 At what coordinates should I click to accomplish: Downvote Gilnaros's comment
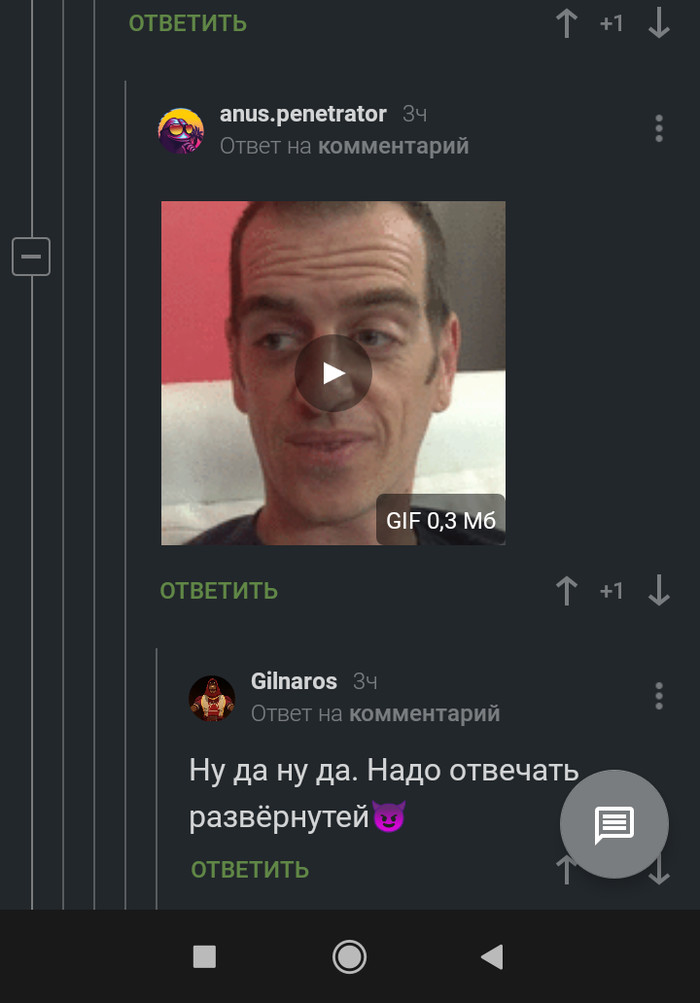pos(658,872)
